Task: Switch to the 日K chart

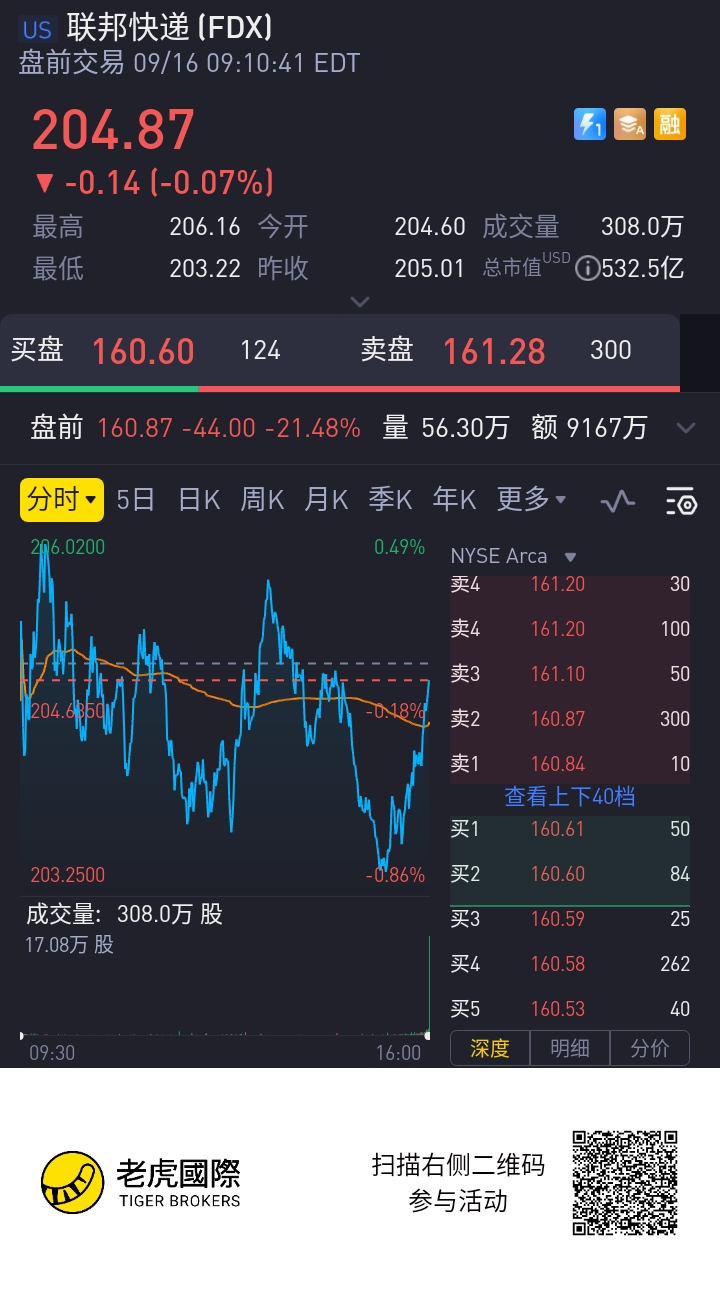Action: click(198, 499)
